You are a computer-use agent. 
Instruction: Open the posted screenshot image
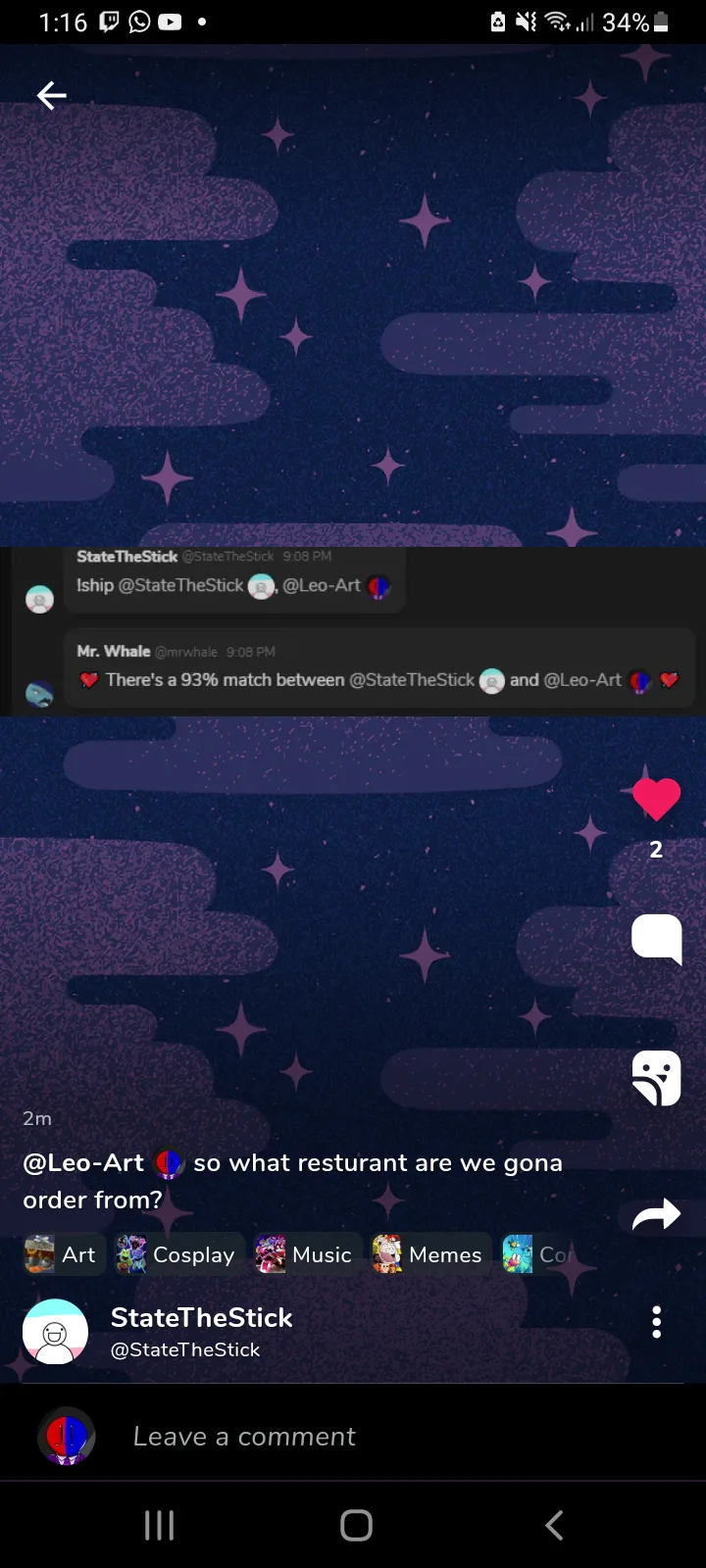(353, 631)
